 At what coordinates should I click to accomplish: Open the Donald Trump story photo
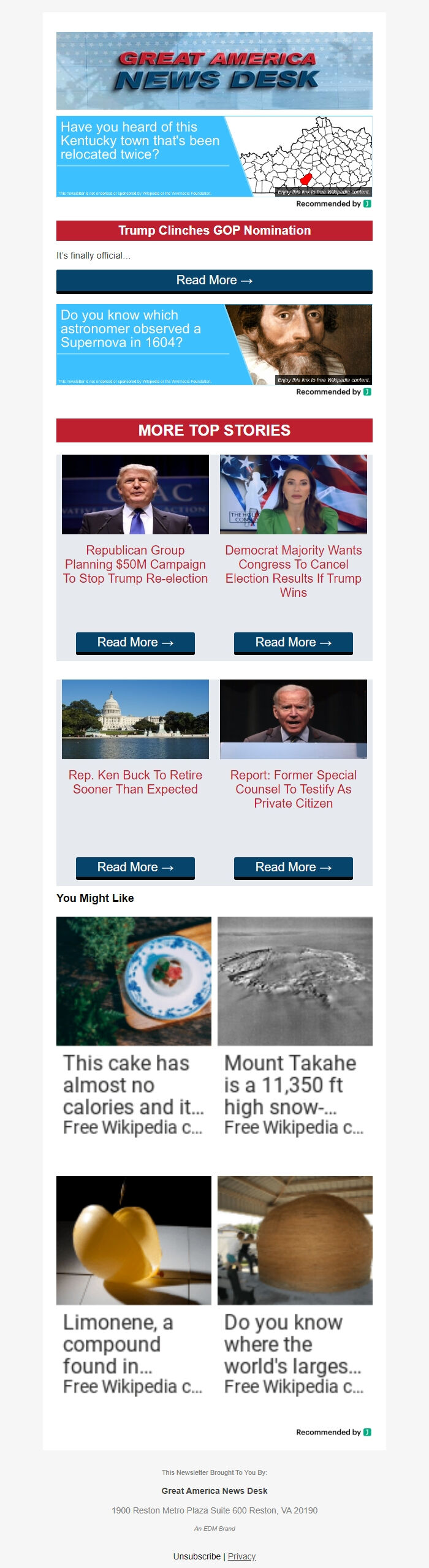(x=135, y=494)
